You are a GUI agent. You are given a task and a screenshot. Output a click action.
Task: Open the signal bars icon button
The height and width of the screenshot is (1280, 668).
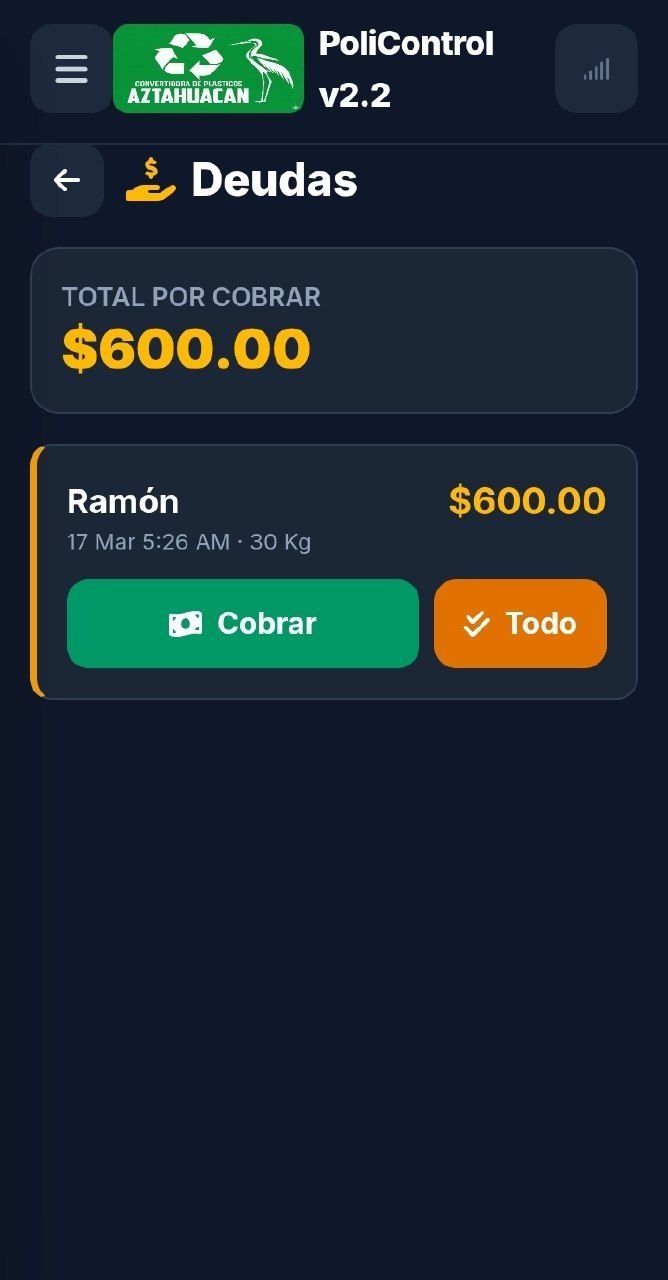(x=596, y=69)
